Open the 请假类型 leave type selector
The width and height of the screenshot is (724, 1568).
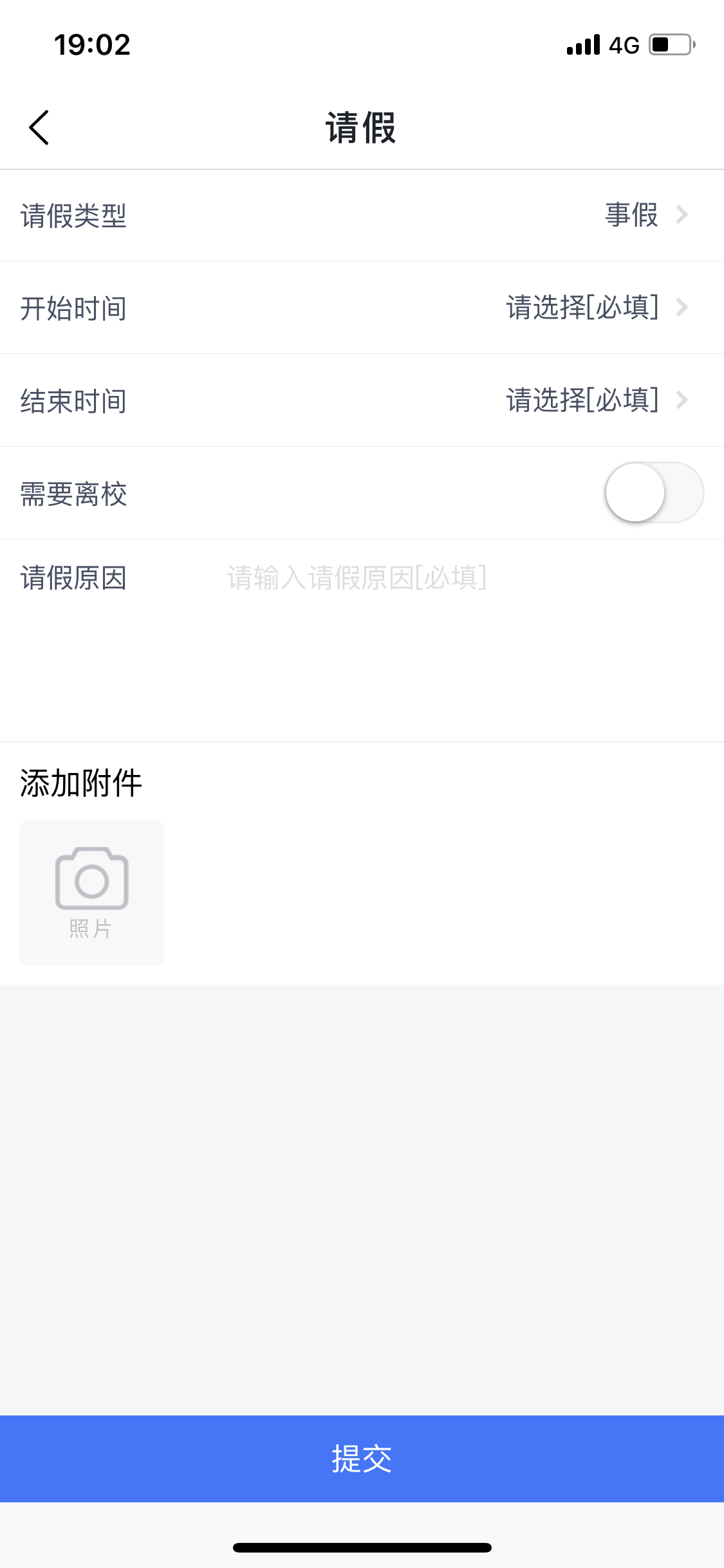(360, 216)
